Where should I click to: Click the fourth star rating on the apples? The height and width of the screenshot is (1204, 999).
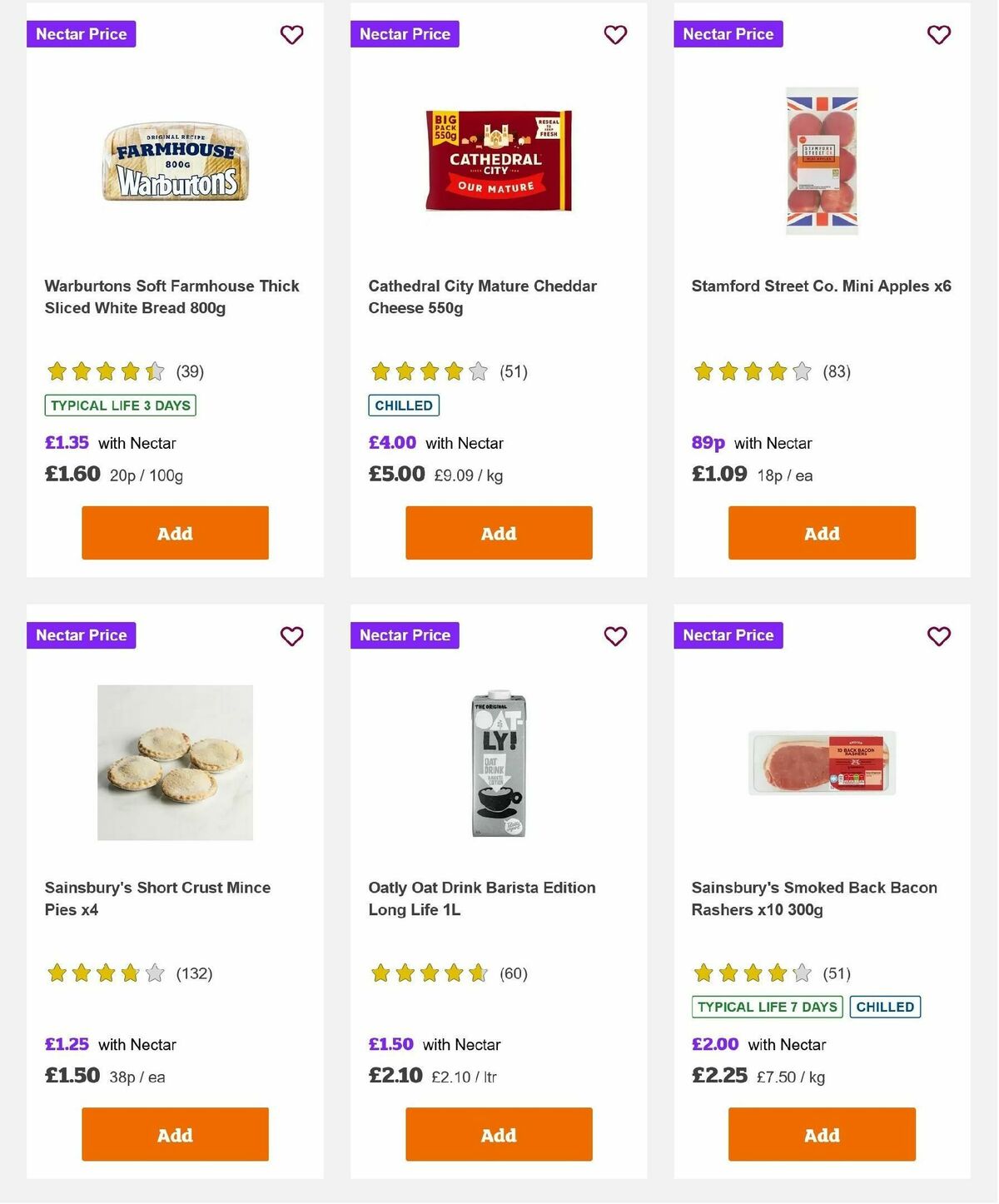pos(776,371)
